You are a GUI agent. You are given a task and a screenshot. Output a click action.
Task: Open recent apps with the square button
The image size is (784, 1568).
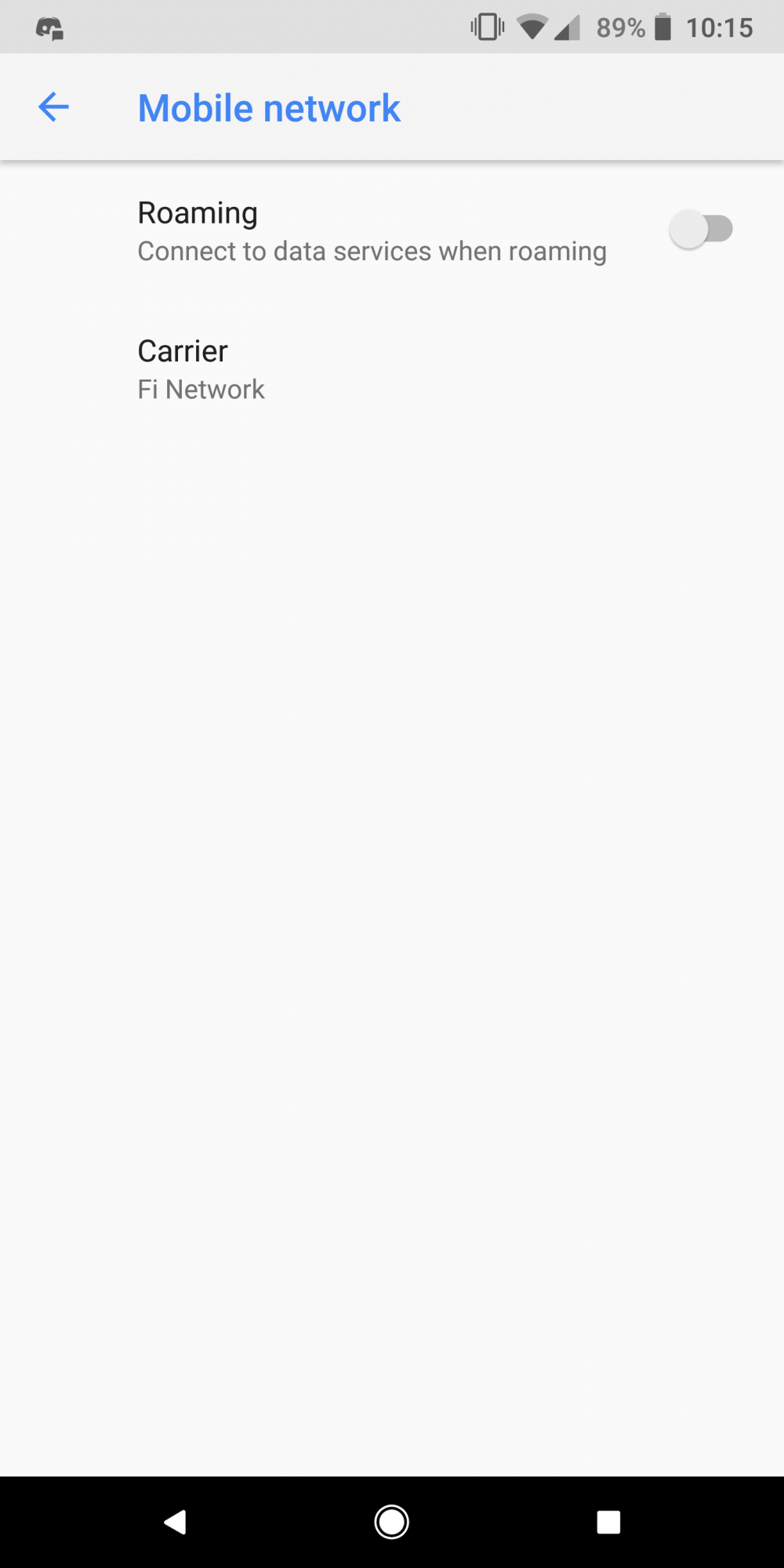(x=608, y=1522)
